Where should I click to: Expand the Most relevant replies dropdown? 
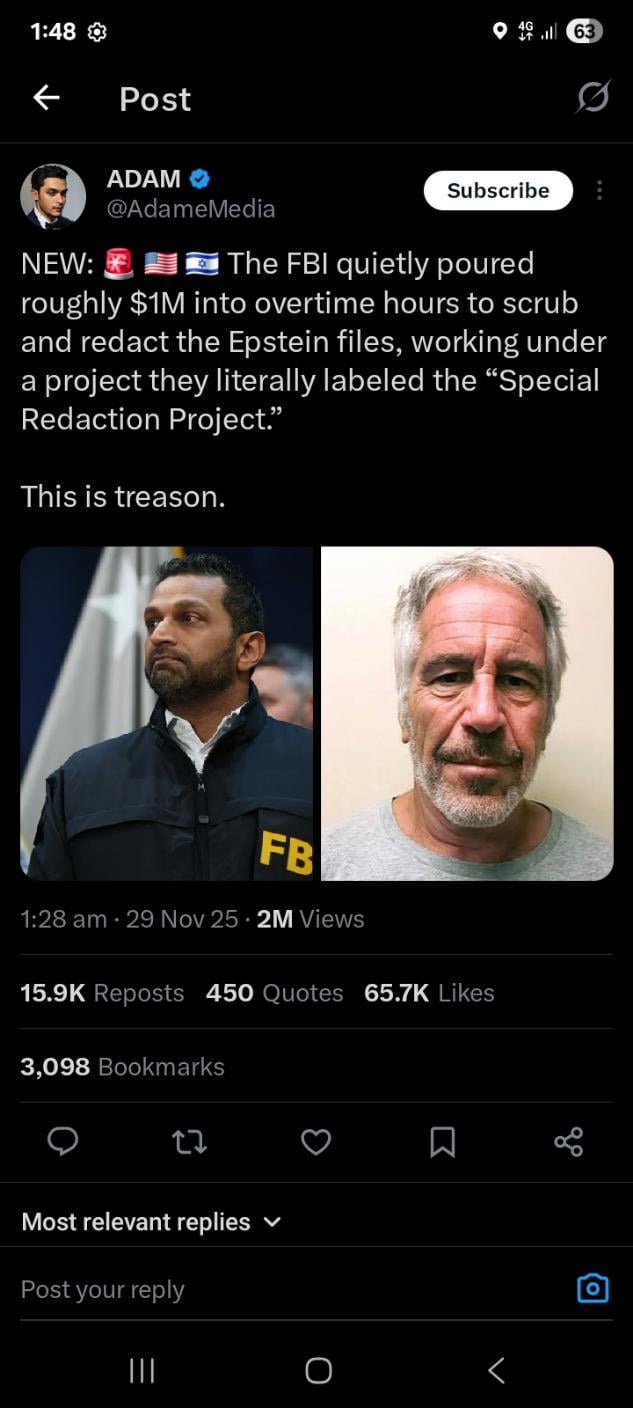(x=151, y=1222)
